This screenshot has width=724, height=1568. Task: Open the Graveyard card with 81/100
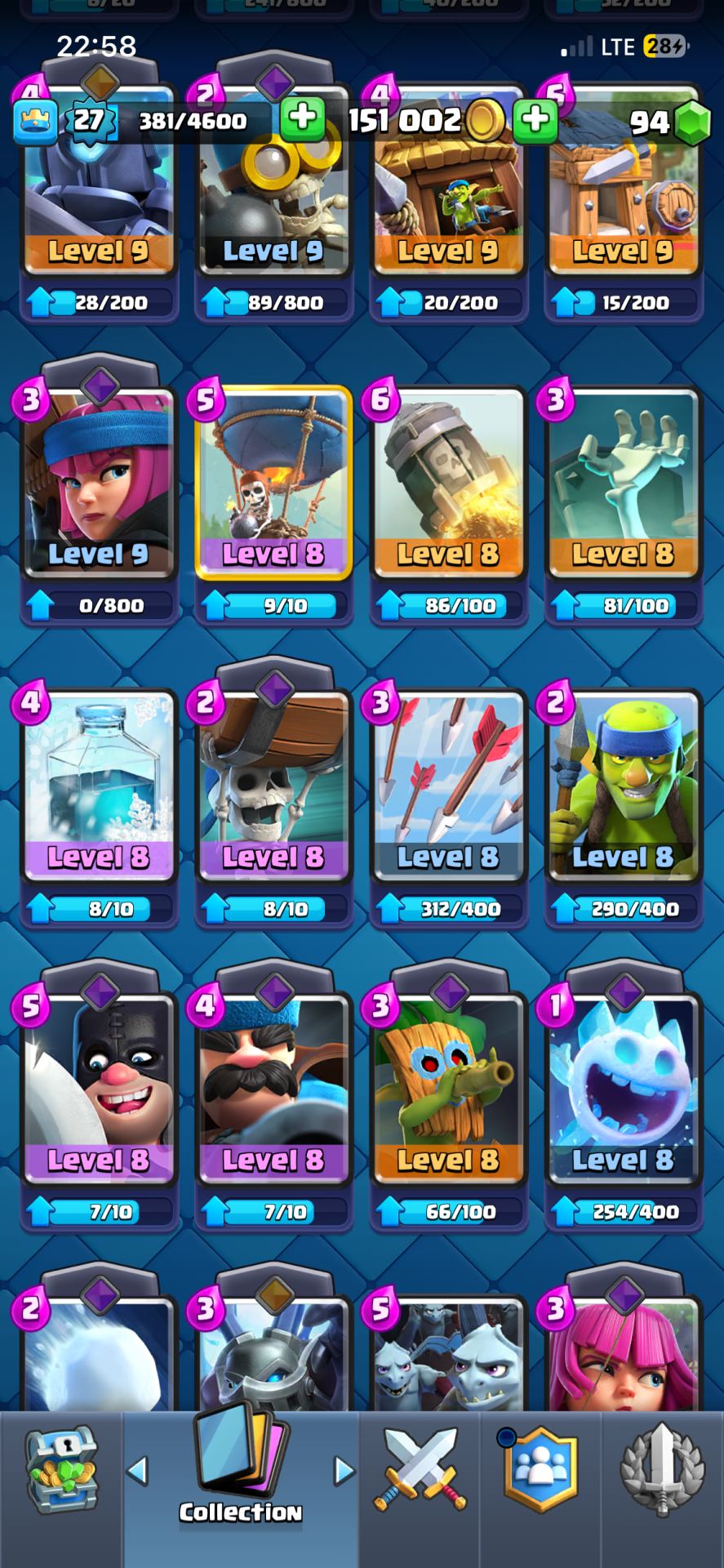pos(623,482)
